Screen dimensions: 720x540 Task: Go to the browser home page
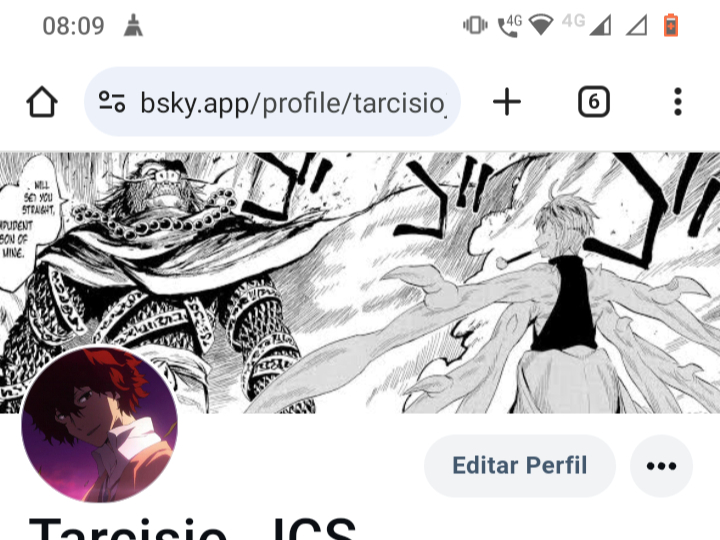42,102
